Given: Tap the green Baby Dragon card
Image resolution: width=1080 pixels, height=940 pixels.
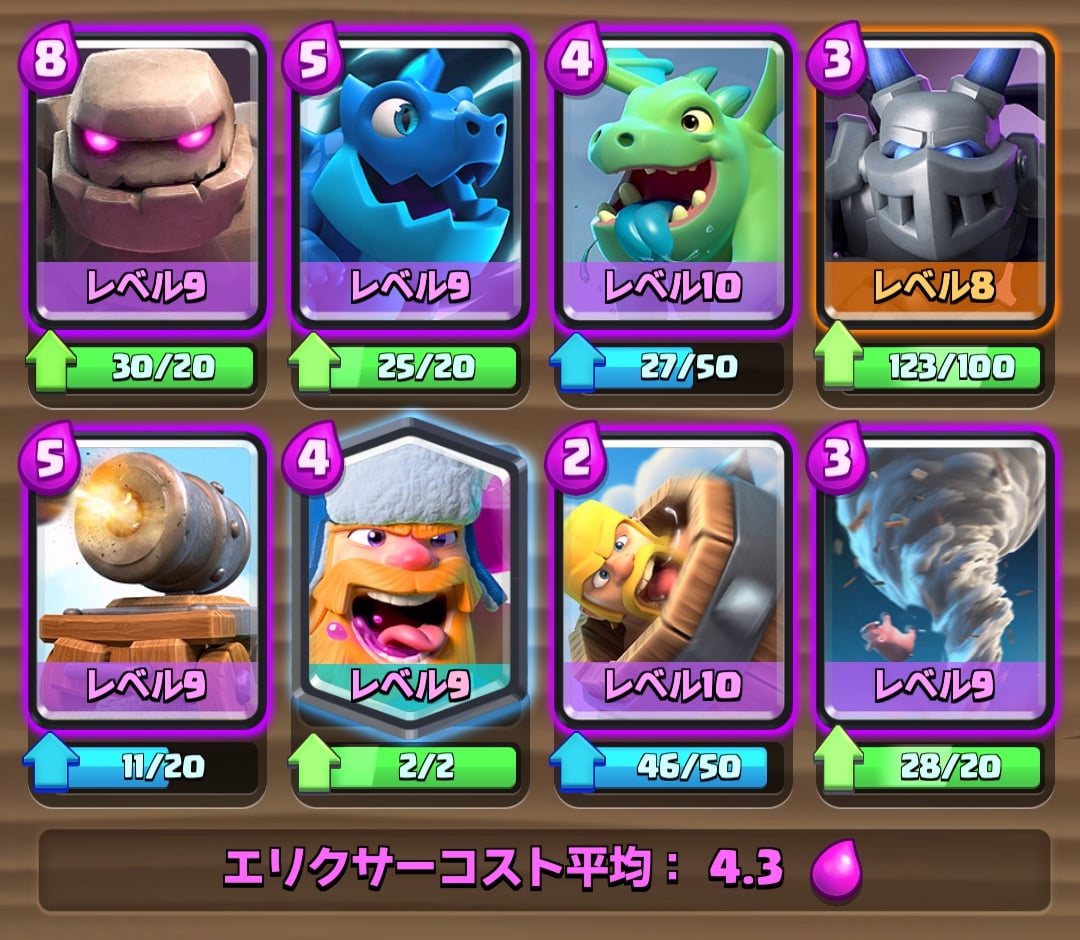Looking at the screenshot, I should pyautogui.click(x=672, y=180).
